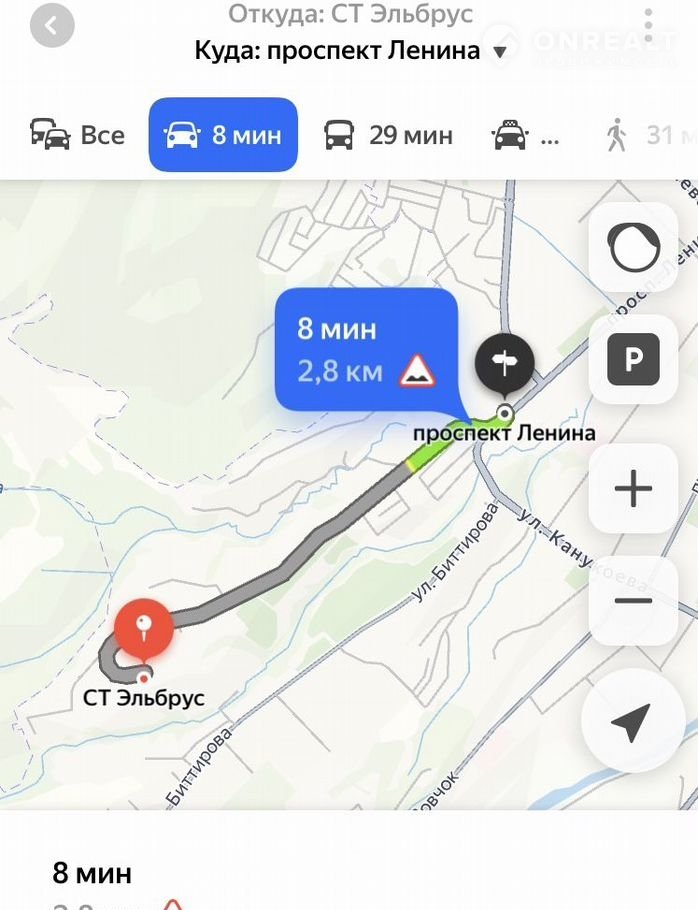Screen dimensions: 698x910
Task: Zoom in the map with plus
Action: [x=633, y=489]
